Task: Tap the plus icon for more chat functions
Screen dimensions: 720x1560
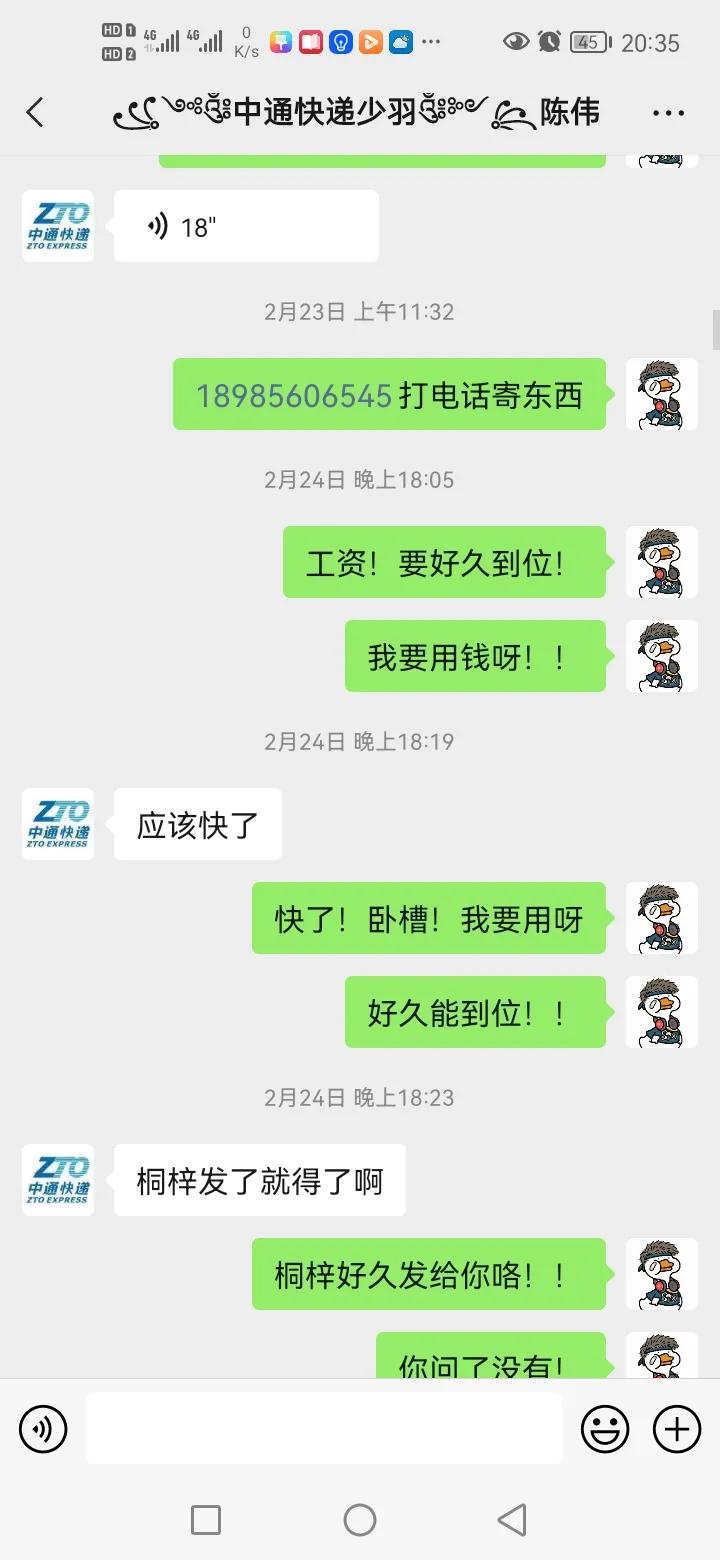Action: coord(677,1428)
